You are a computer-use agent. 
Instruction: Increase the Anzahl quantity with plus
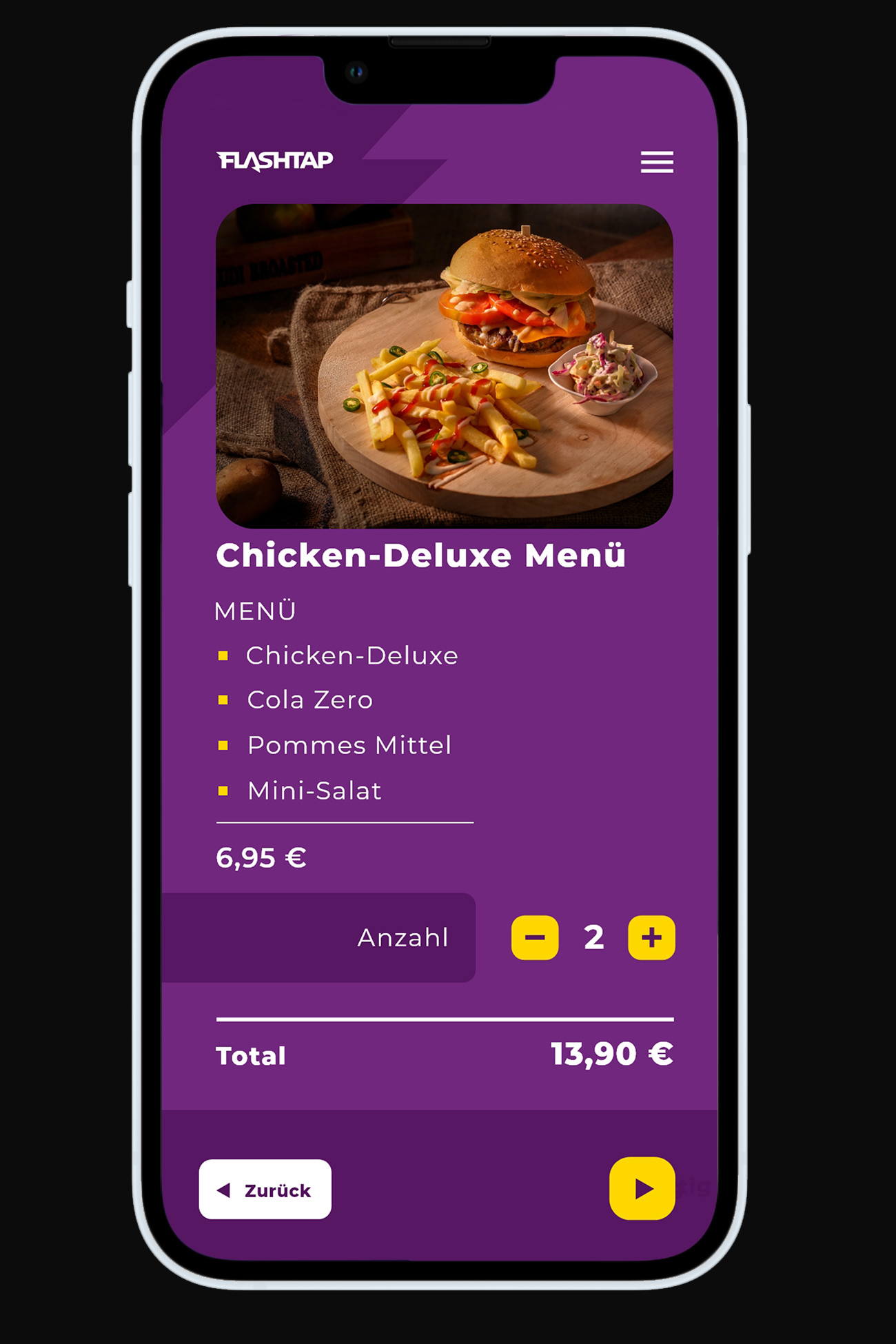(651, 937)
